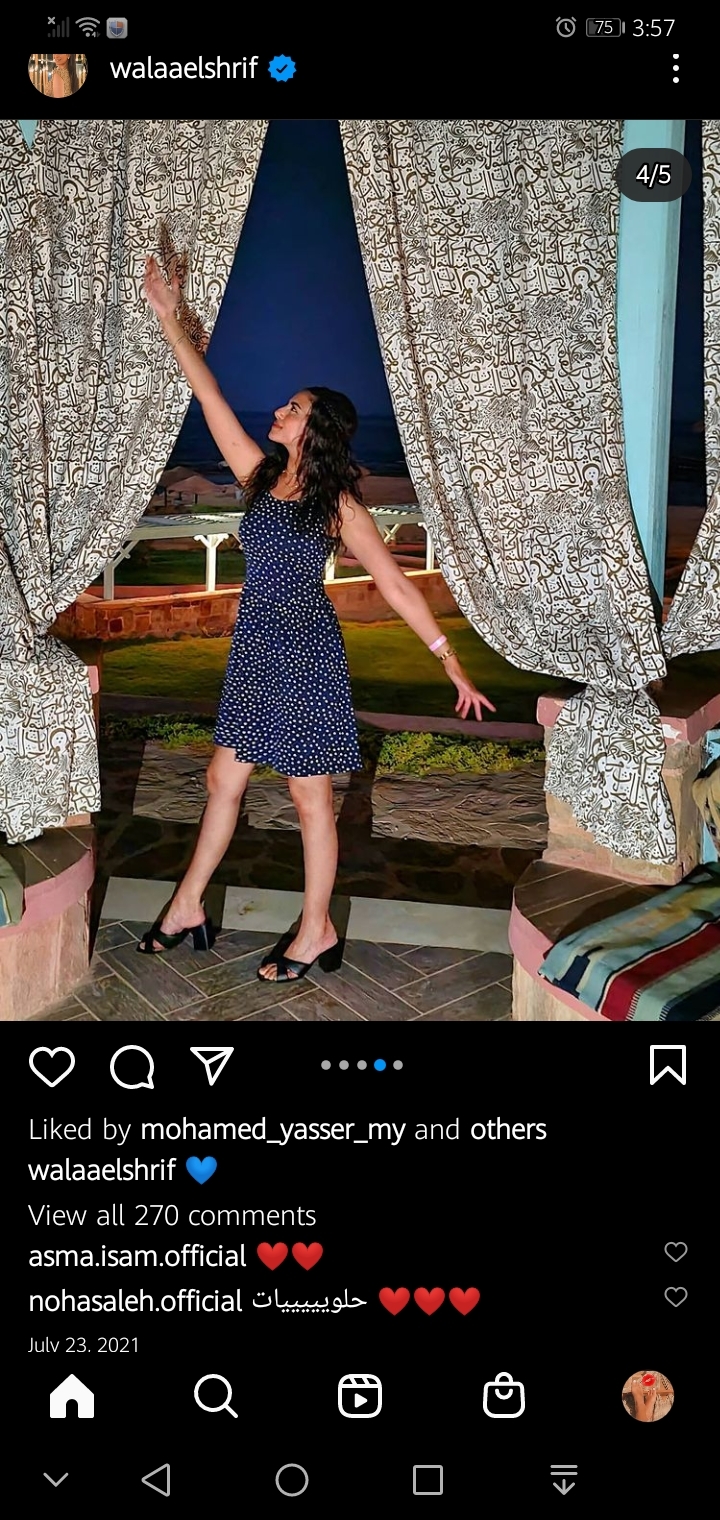720x1520 pixels.
Task: Go to the Home feed tab
Action: coord(72,1396)
